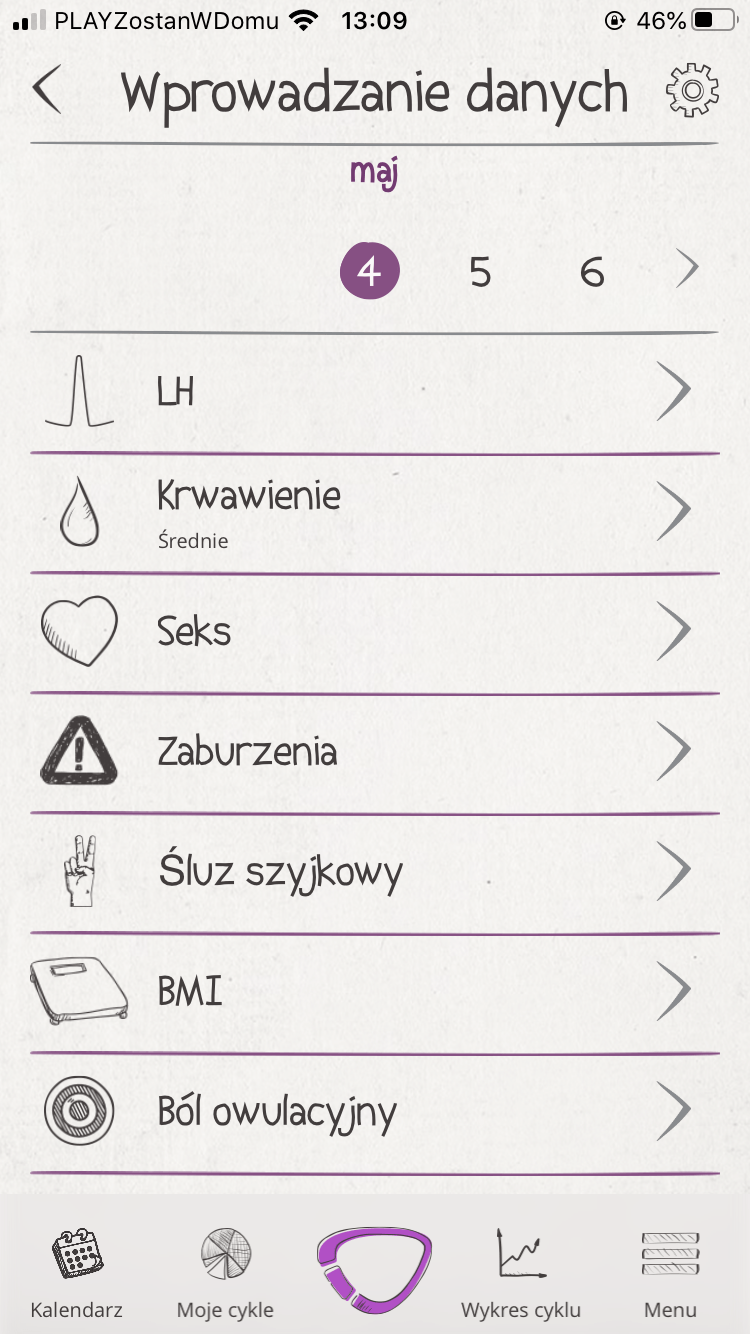This screenshot has width=750, height=1334.
Task: Switch to the Wykres cyklu tab
Action: 521,1272
